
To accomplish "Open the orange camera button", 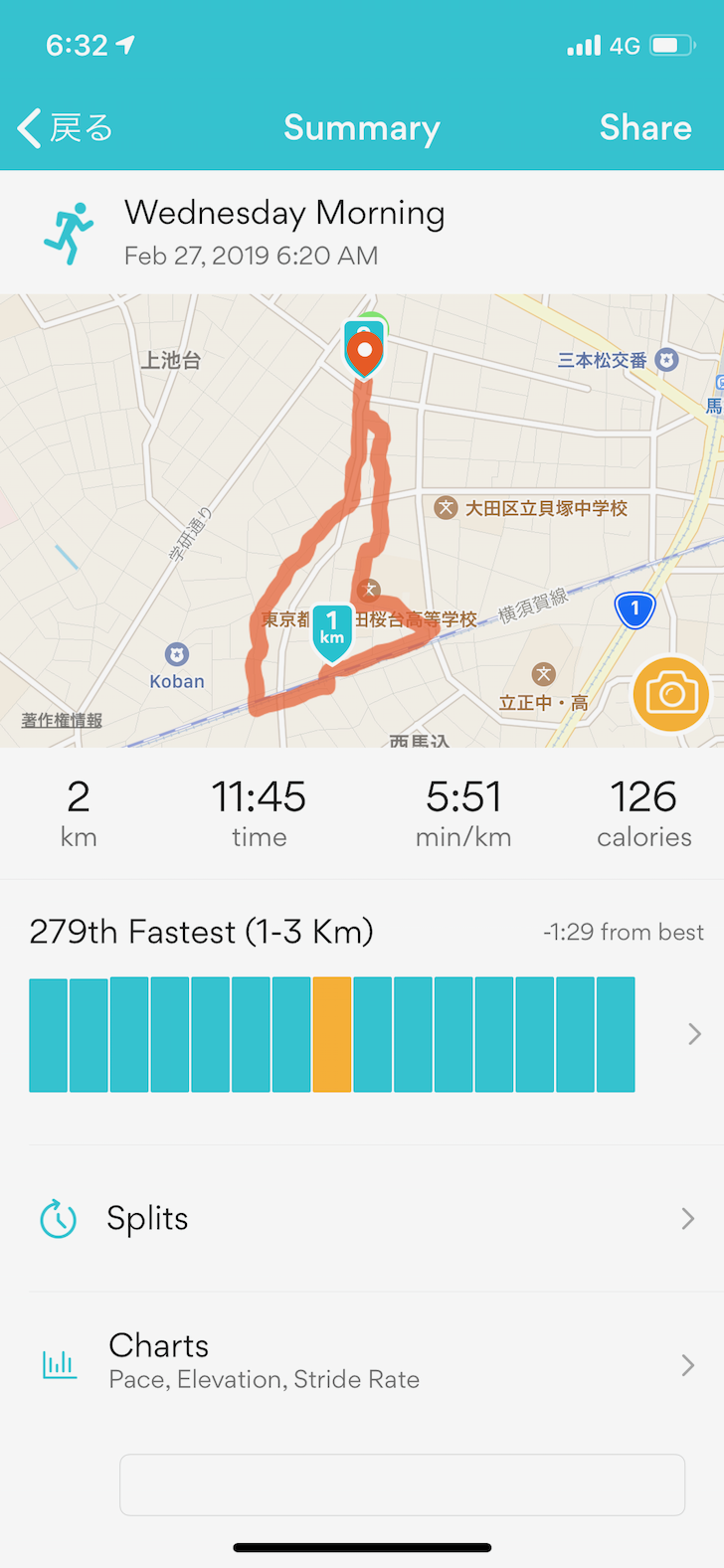I will [671, 694].
